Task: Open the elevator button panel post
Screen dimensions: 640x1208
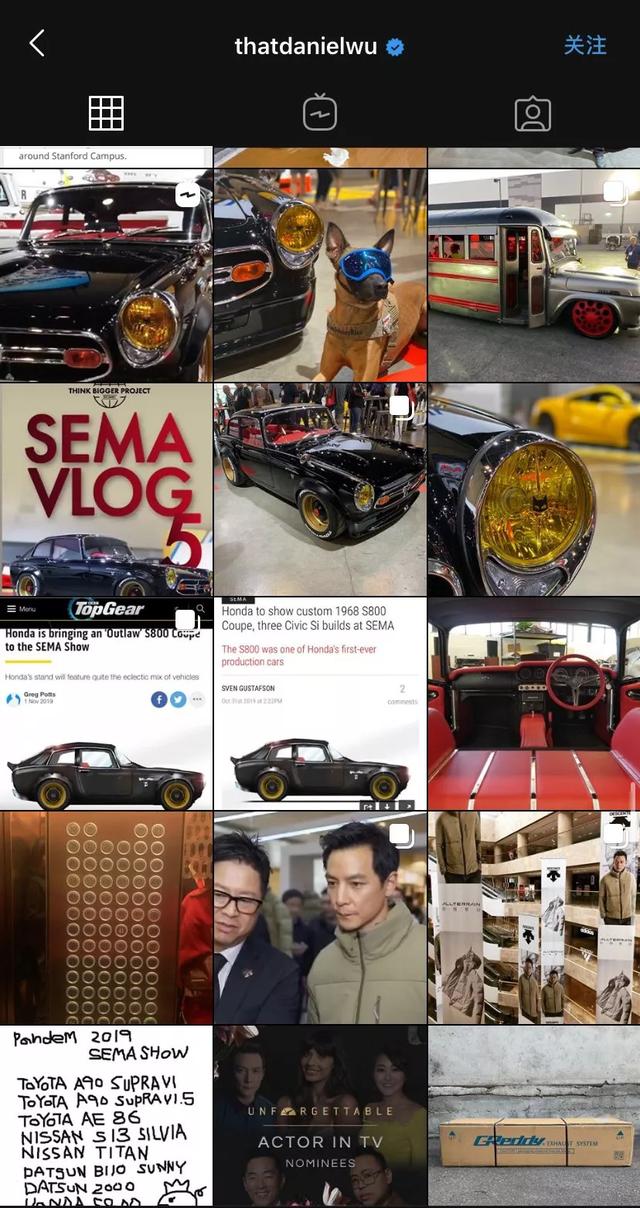Action: click(x=106, y=918)
